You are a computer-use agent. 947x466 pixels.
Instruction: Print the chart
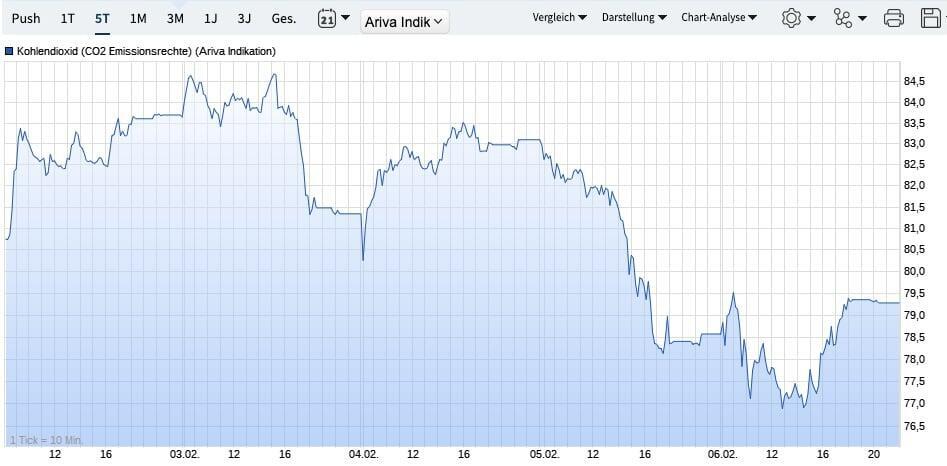coord(894,18)
